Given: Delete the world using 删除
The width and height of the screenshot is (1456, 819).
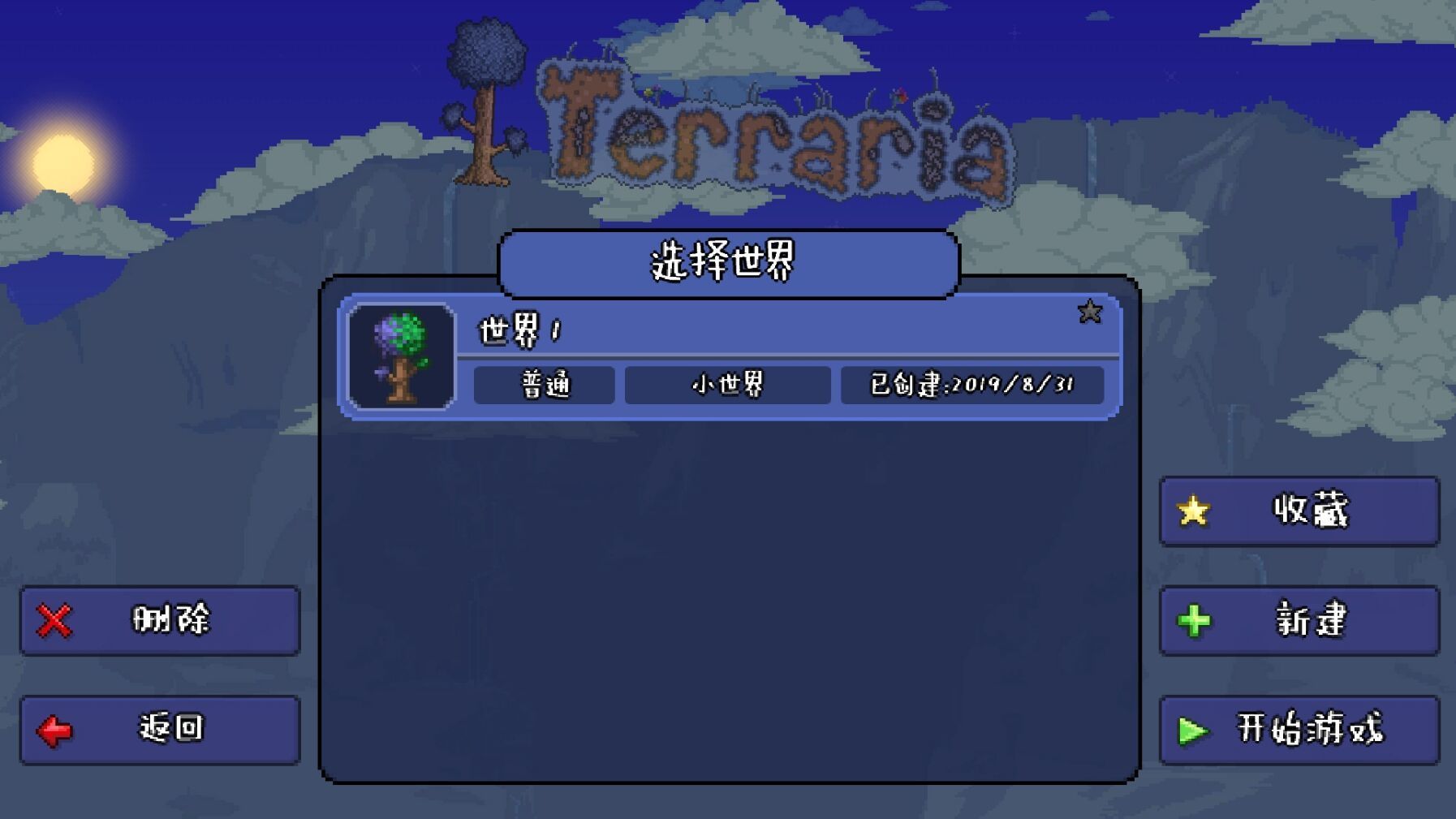Looking at the screenshot, I should (160, 621).
